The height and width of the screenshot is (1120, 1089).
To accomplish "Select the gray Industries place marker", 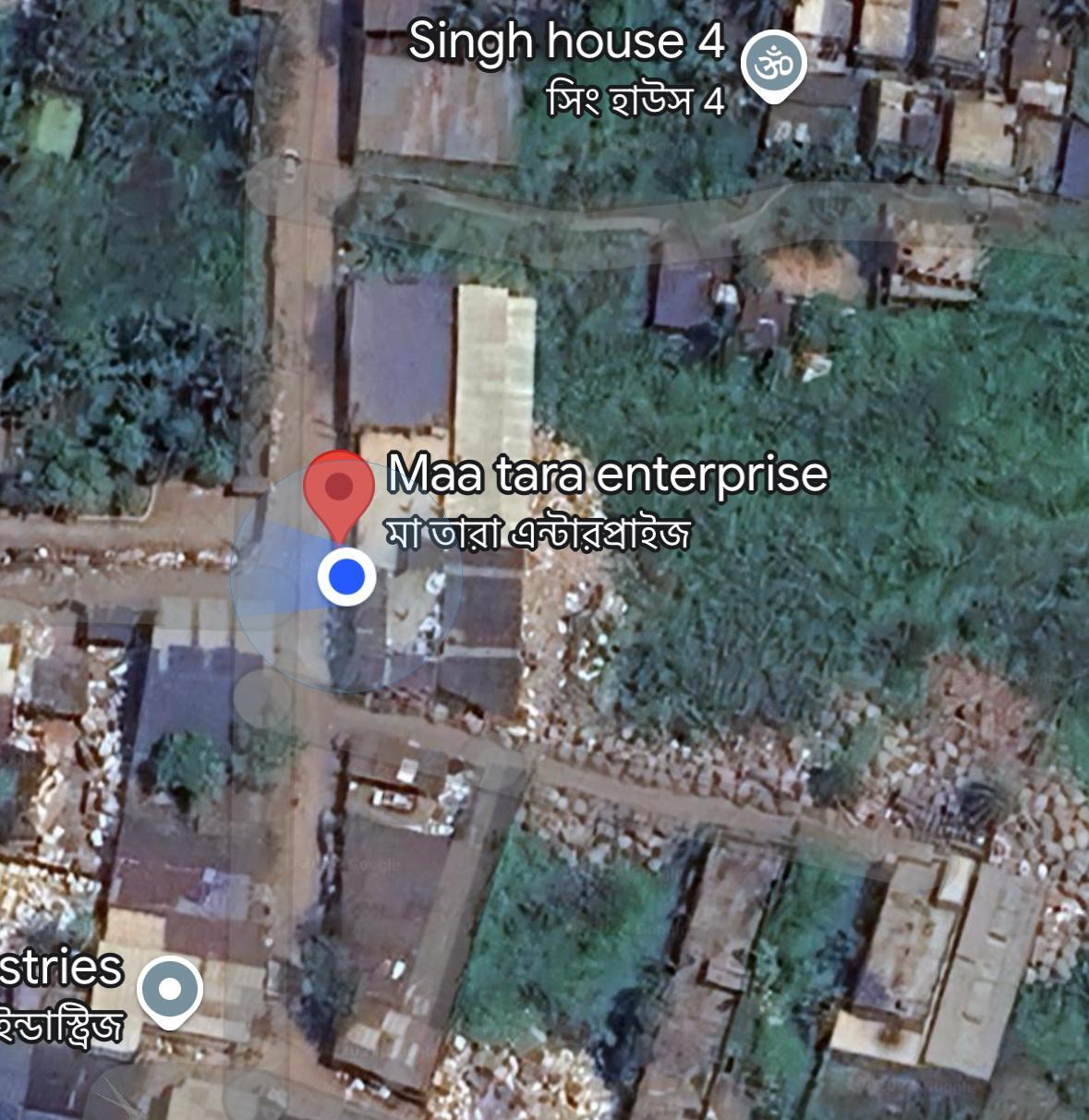I will 170,990.
